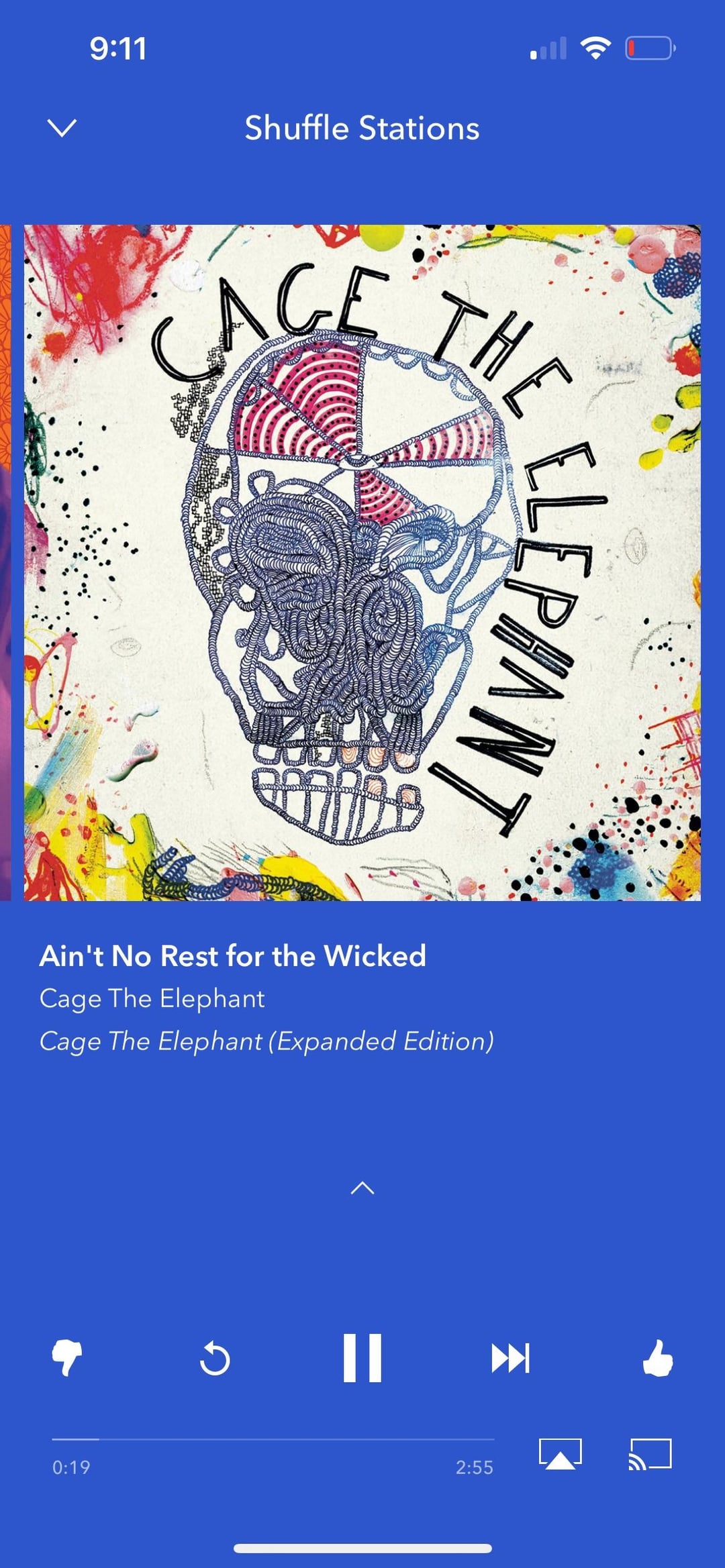This screenshot has height=1568, width=725.
Task: Skip to the next song
Action: [510, 1358]
